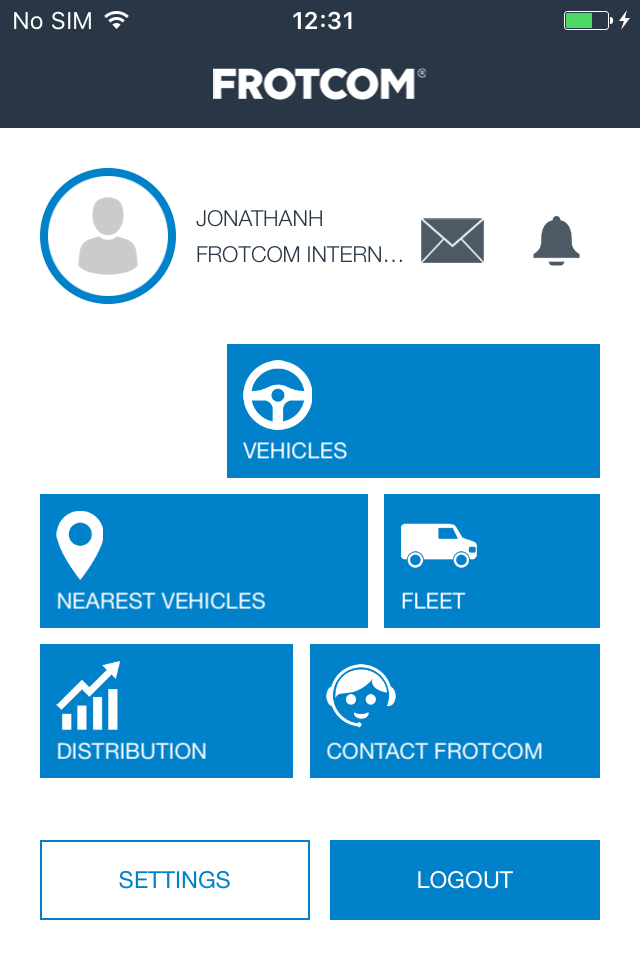
Task: Open the notifications bell
Action: (x=556, y=240)
